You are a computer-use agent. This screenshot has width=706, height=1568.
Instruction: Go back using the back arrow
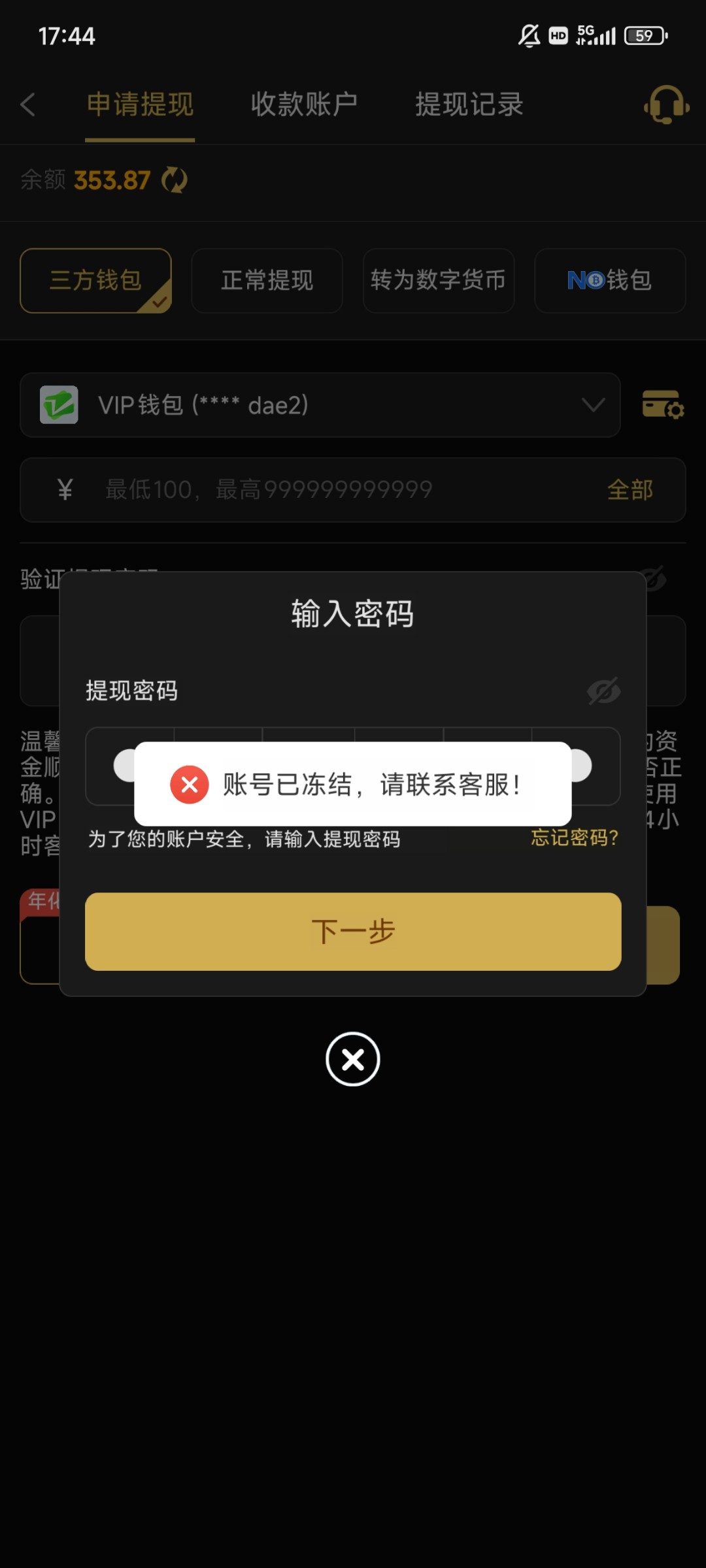click(x=28, y=105)
